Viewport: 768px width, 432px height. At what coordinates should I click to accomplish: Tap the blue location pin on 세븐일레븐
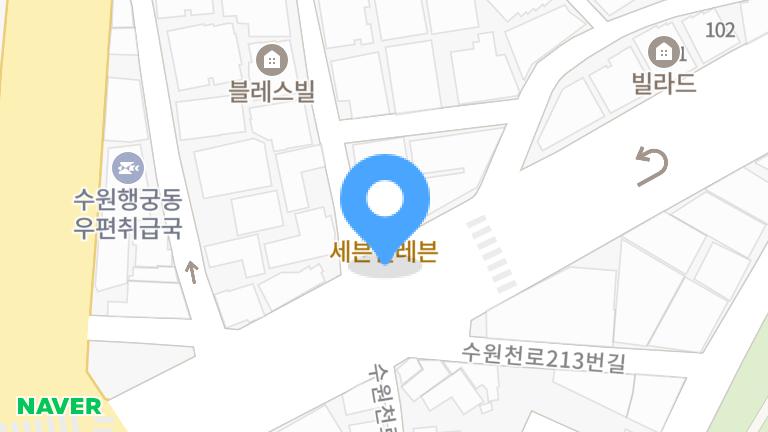tap(384, 201)
